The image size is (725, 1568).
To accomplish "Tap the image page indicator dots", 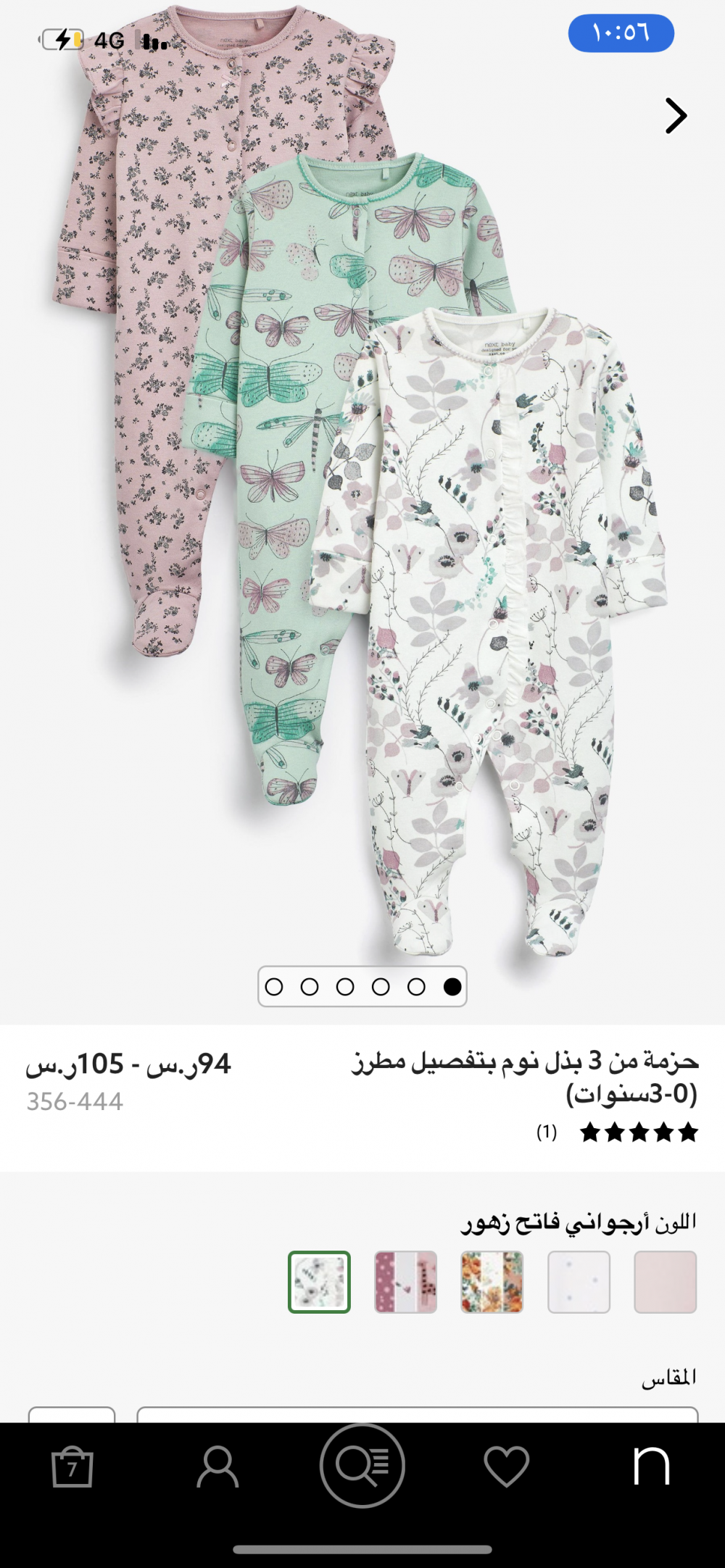I will 362,986.
